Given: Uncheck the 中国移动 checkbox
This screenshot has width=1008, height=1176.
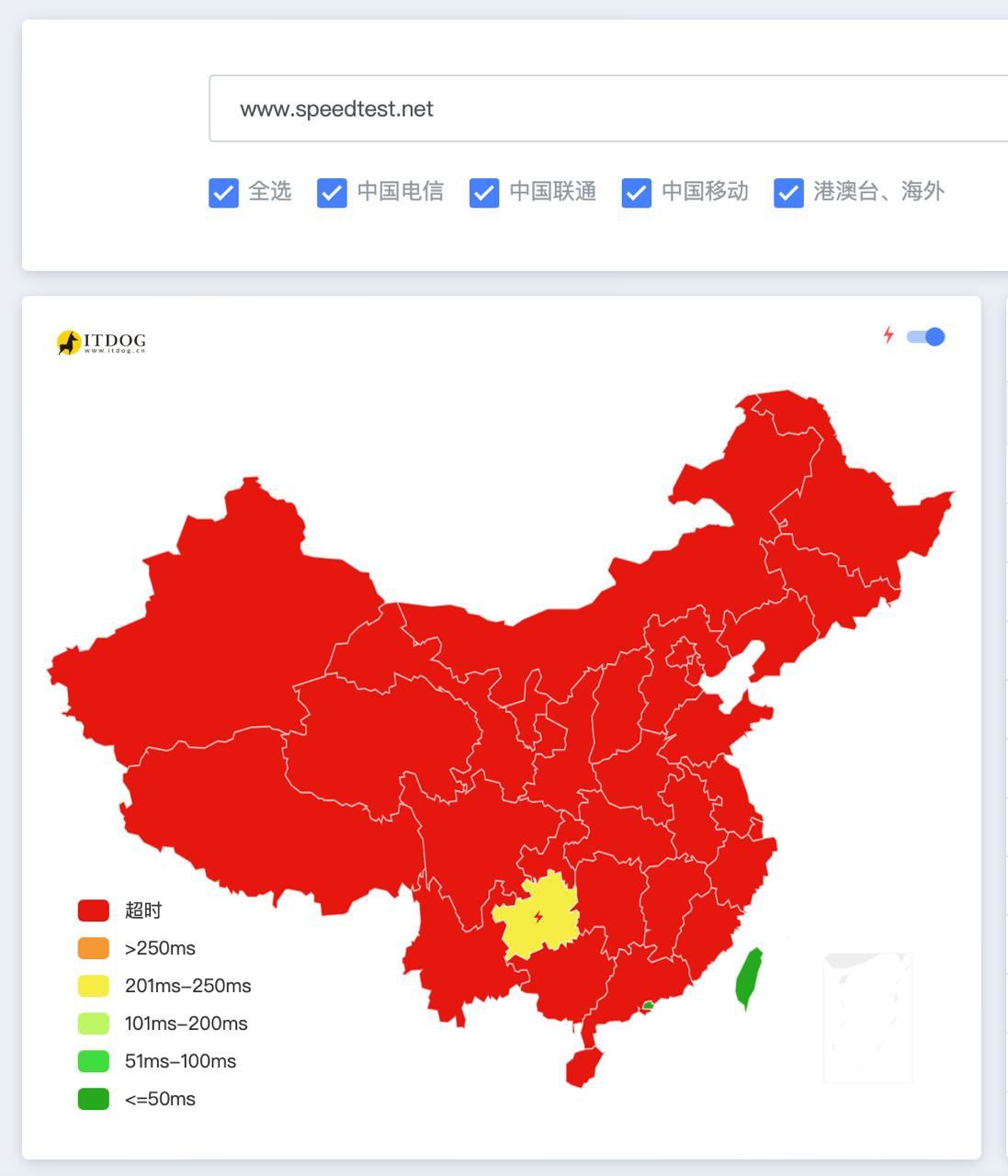Looking at the screenshot, I should 636,193.
